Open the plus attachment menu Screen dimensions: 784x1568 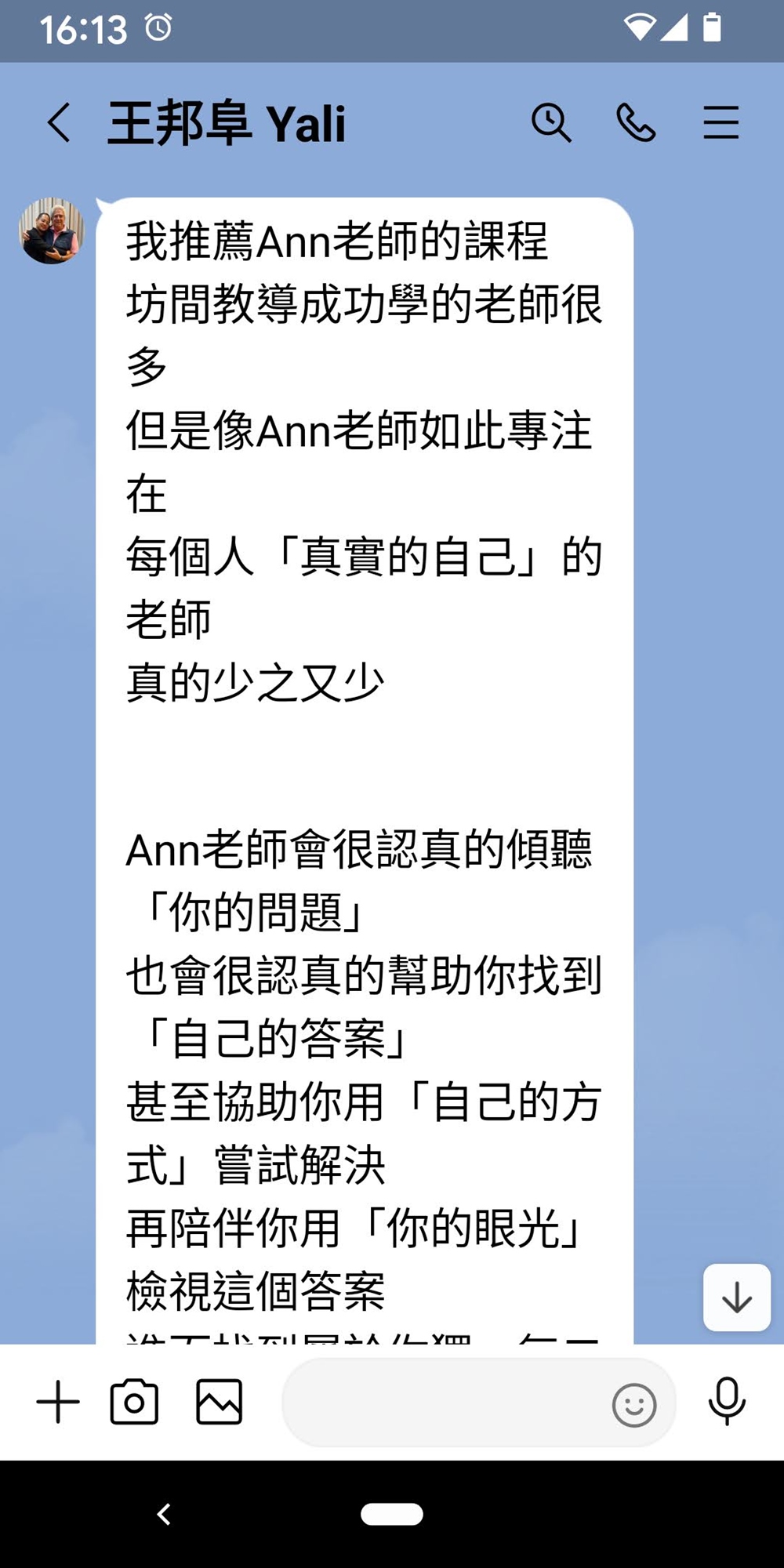click(x=58, y=1402)
